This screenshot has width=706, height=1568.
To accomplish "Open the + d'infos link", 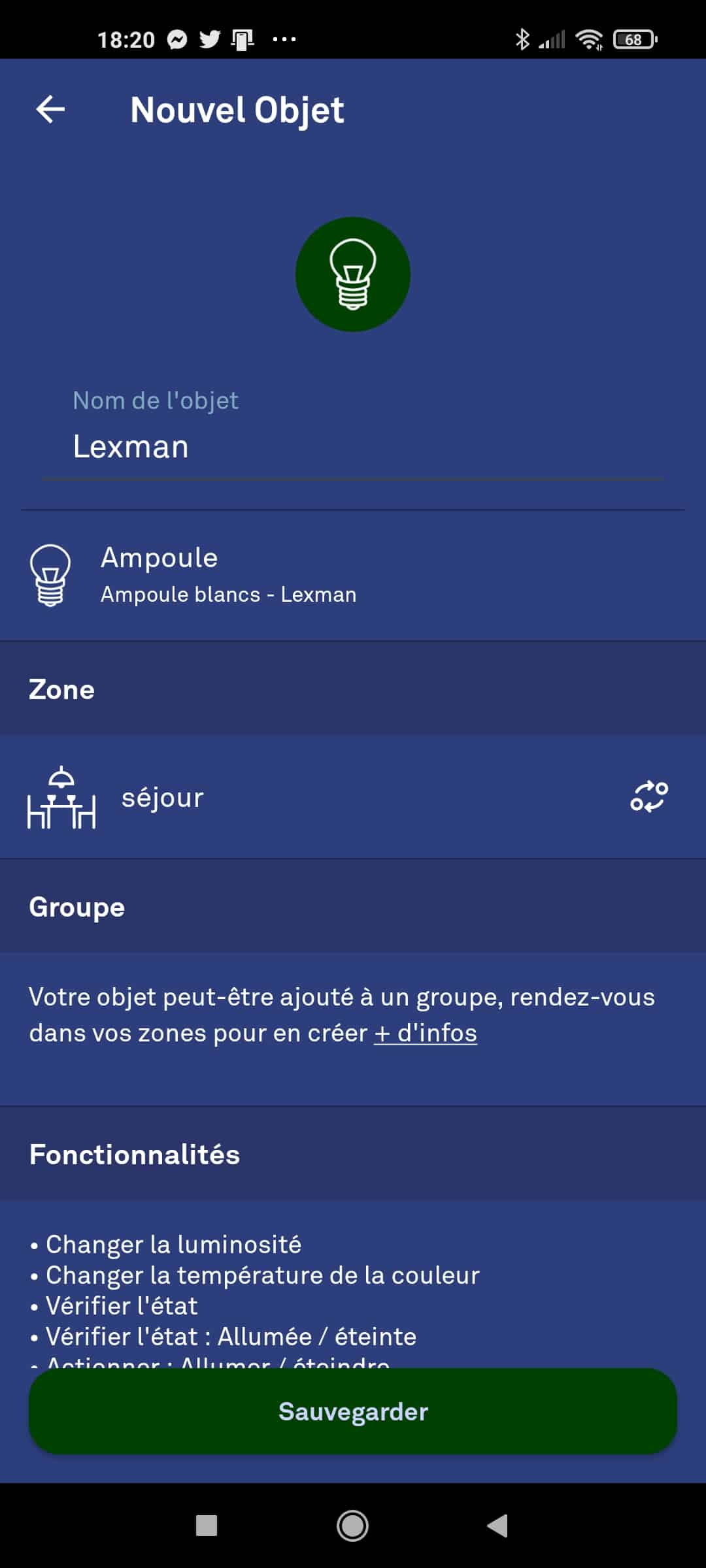I will 426,1033.
